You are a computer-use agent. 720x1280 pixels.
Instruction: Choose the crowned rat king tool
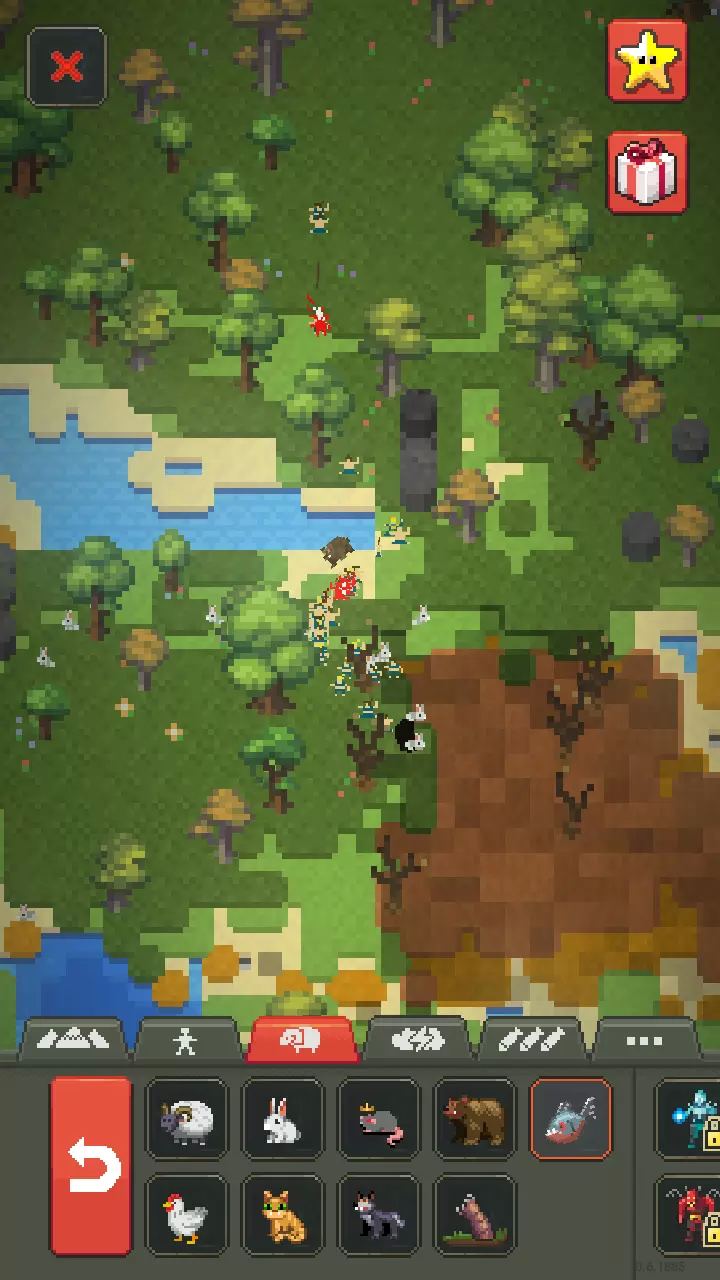378,1119
